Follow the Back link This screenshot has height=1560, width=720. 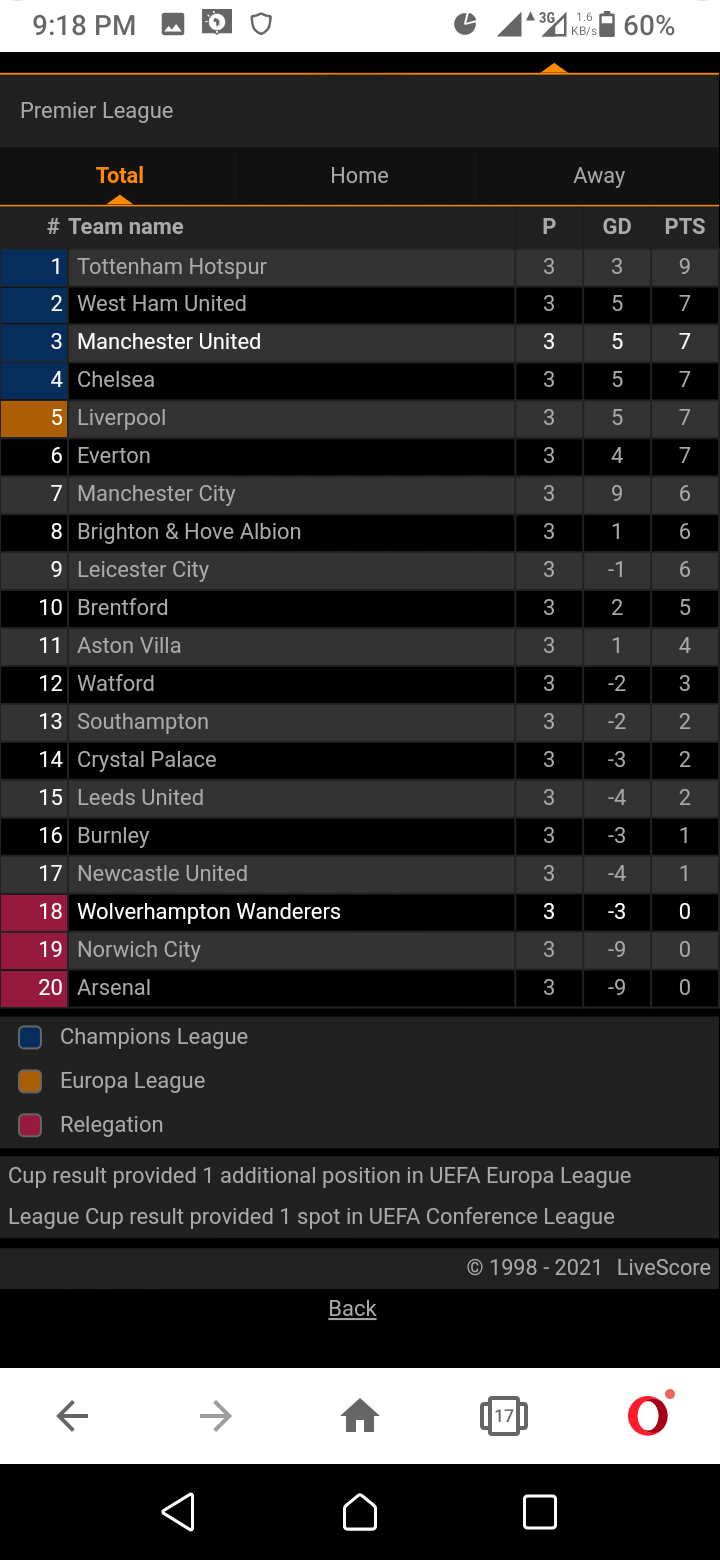[352, 1308]
